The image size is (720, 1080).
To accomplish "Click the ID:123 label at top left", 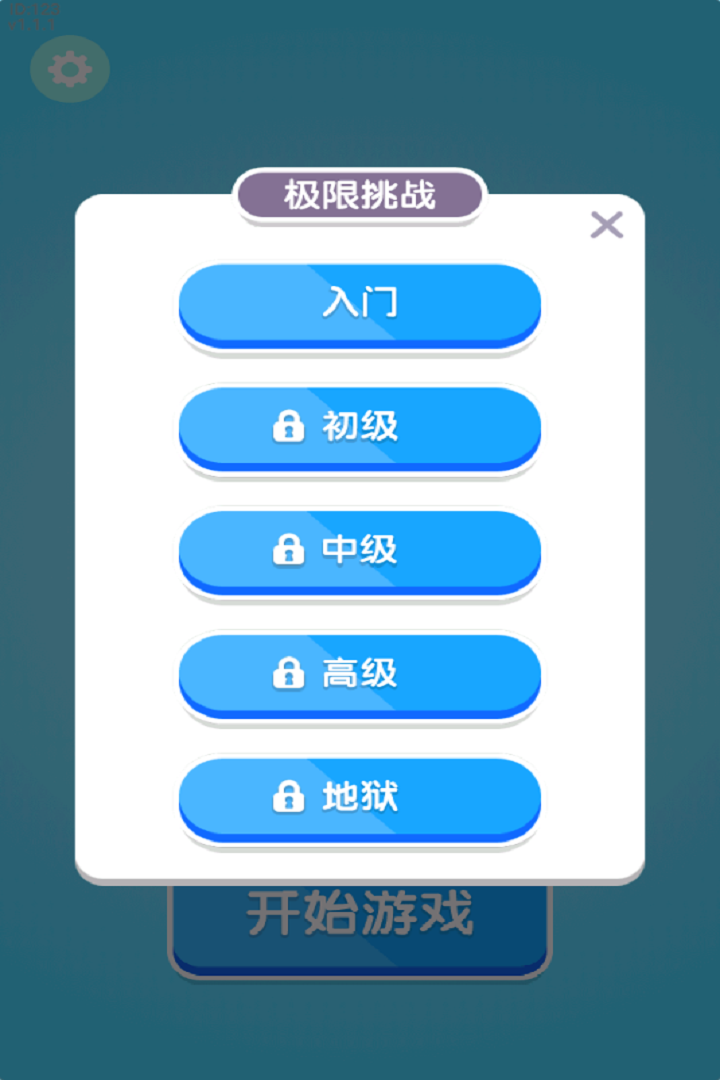I will click(34, 9).
